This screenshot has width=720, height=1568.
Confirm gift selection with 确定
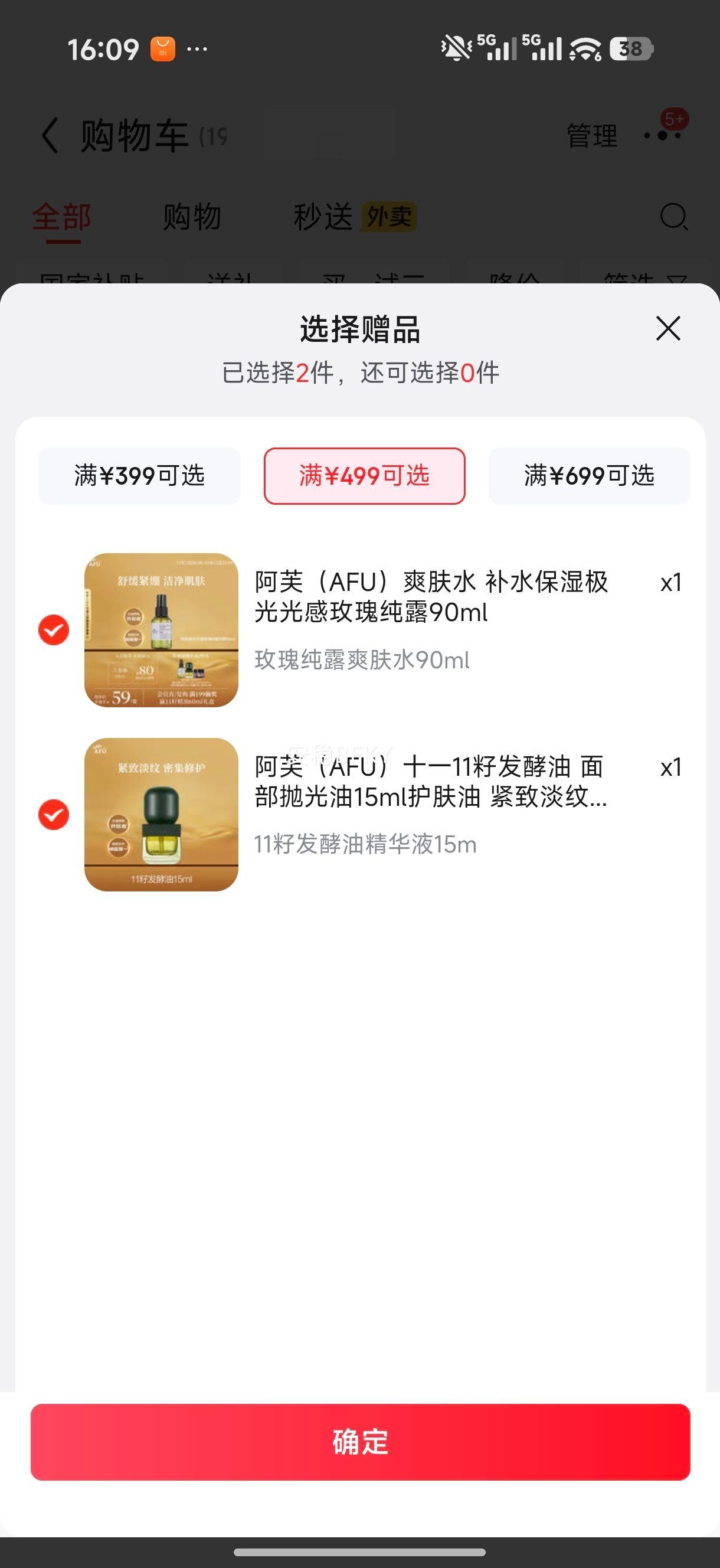tap(361, 1442)
